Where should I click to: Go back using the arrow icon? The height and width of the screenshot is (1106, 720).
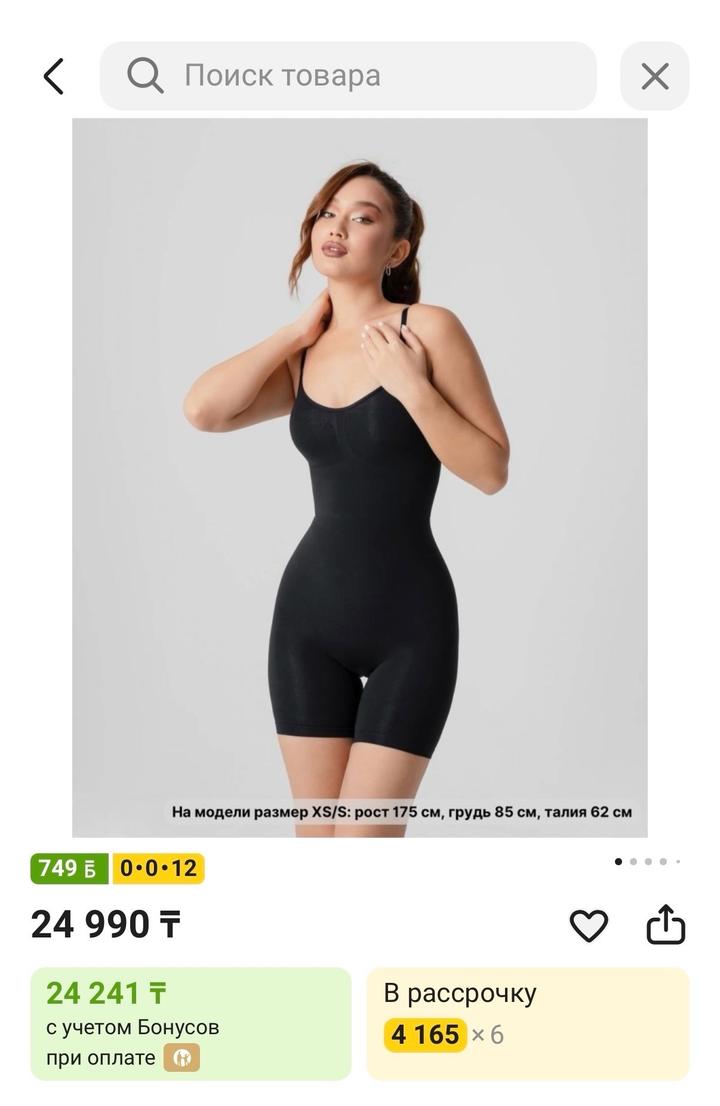[x=54, y=76]
